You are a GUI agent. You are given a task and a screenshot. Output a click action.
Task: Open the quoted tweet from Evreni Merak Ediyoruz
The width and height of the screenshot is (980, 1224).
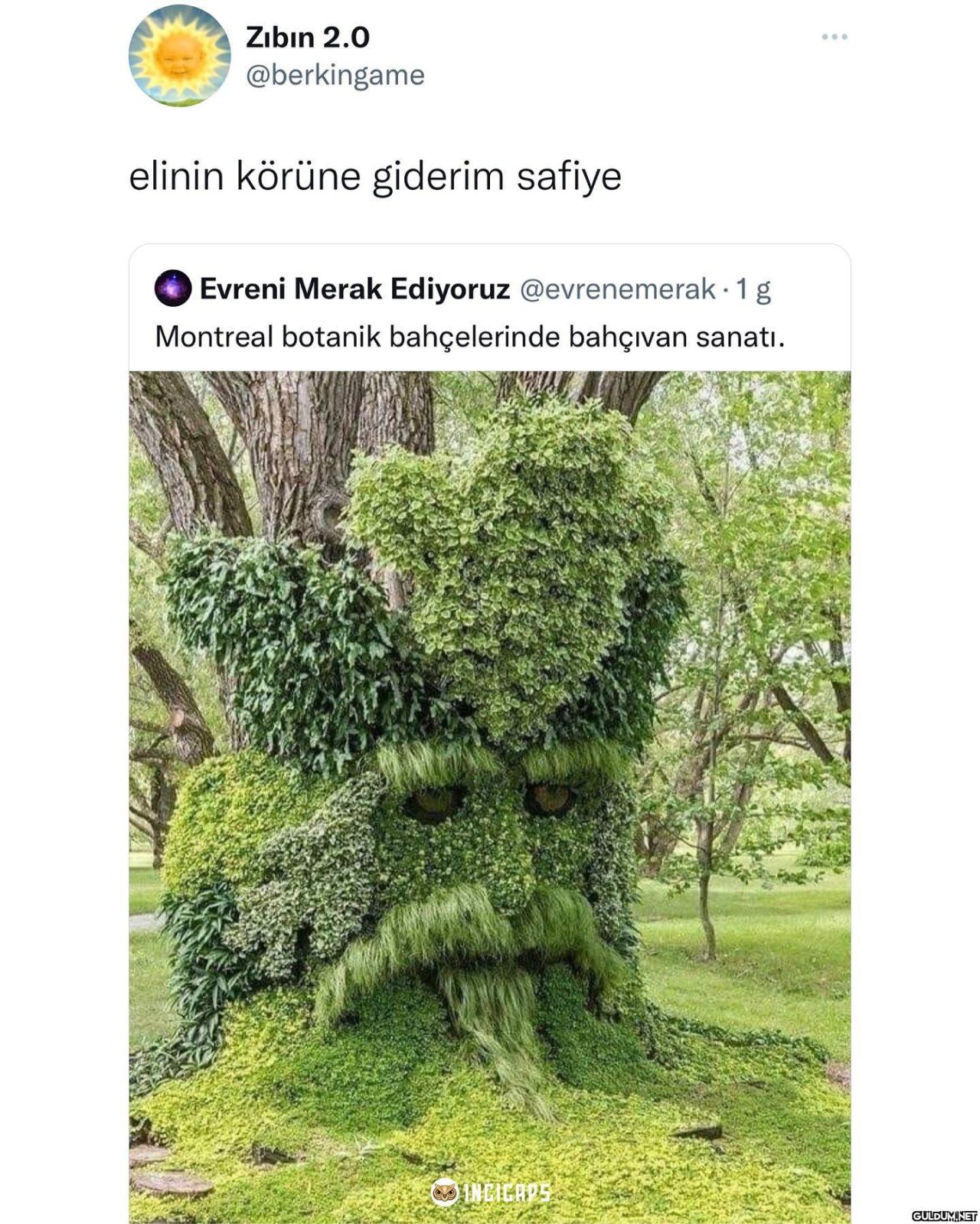coord(469,336)
